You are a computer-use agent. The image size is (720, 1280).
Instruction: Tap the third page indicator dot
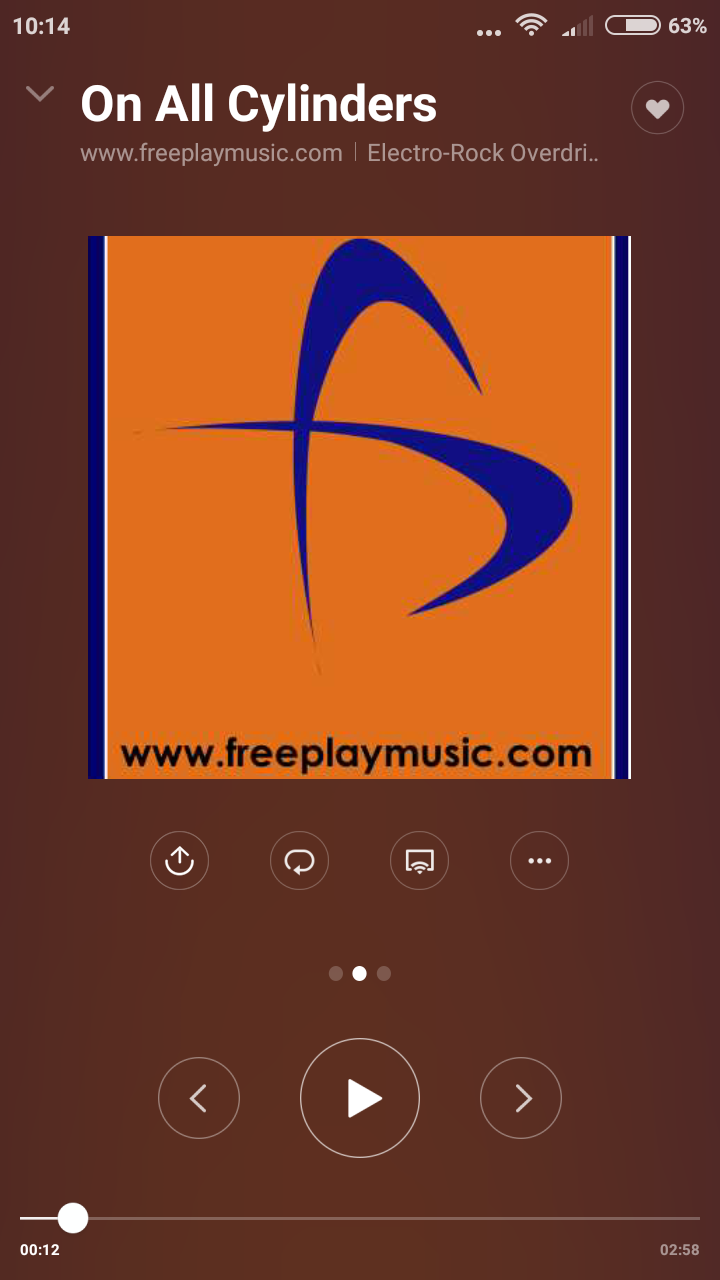pyautogui.click(x=384, y=973)
